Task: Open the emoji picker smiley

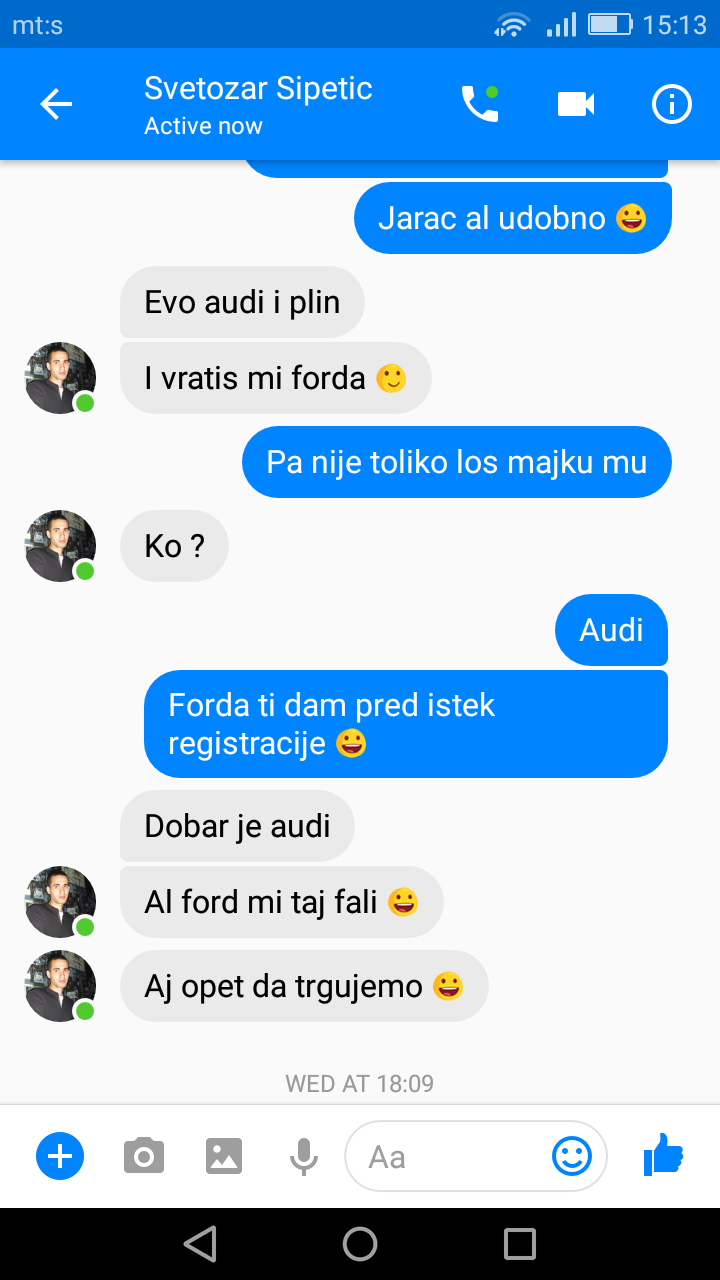Action: tap(572, 1157)
